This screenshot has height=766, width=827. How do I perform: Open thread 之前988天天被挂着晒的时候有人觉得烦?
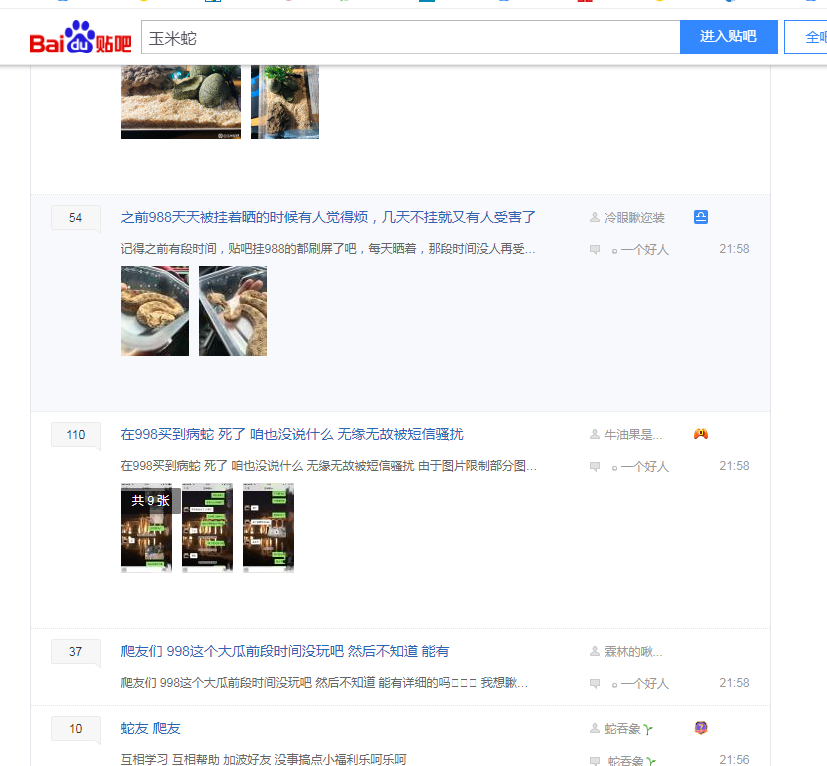coord(328,217)
